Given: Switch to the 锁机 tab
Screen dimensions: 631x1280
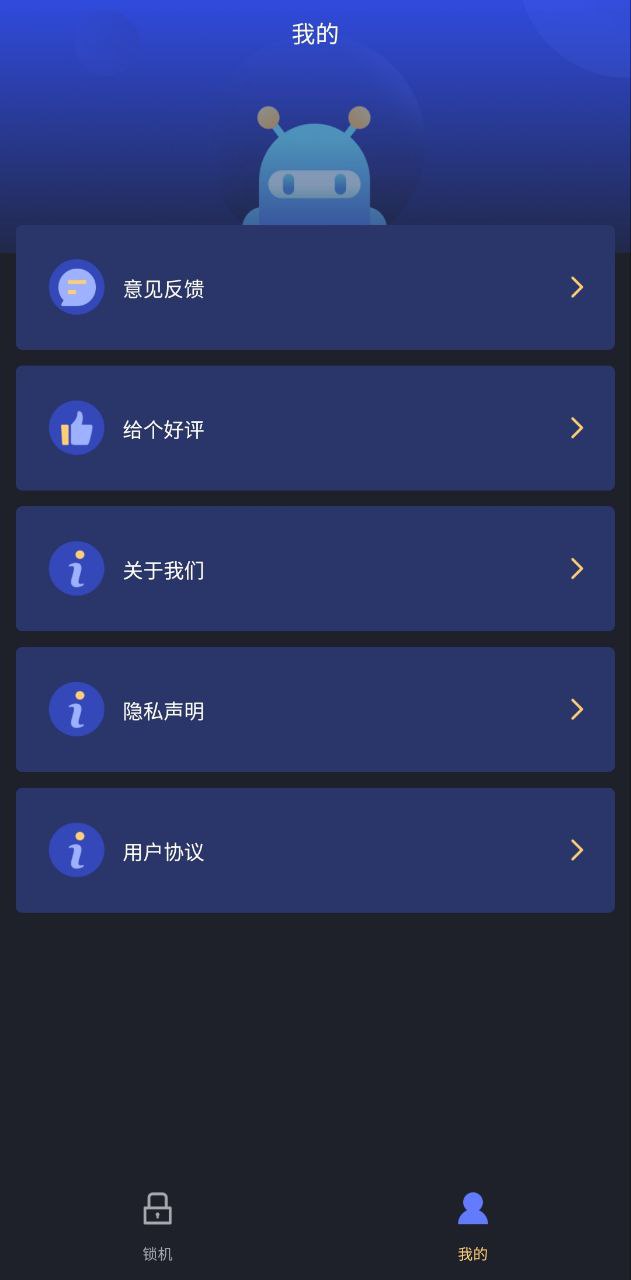Looking at the screenshot, I should [x=158, y=1226].
